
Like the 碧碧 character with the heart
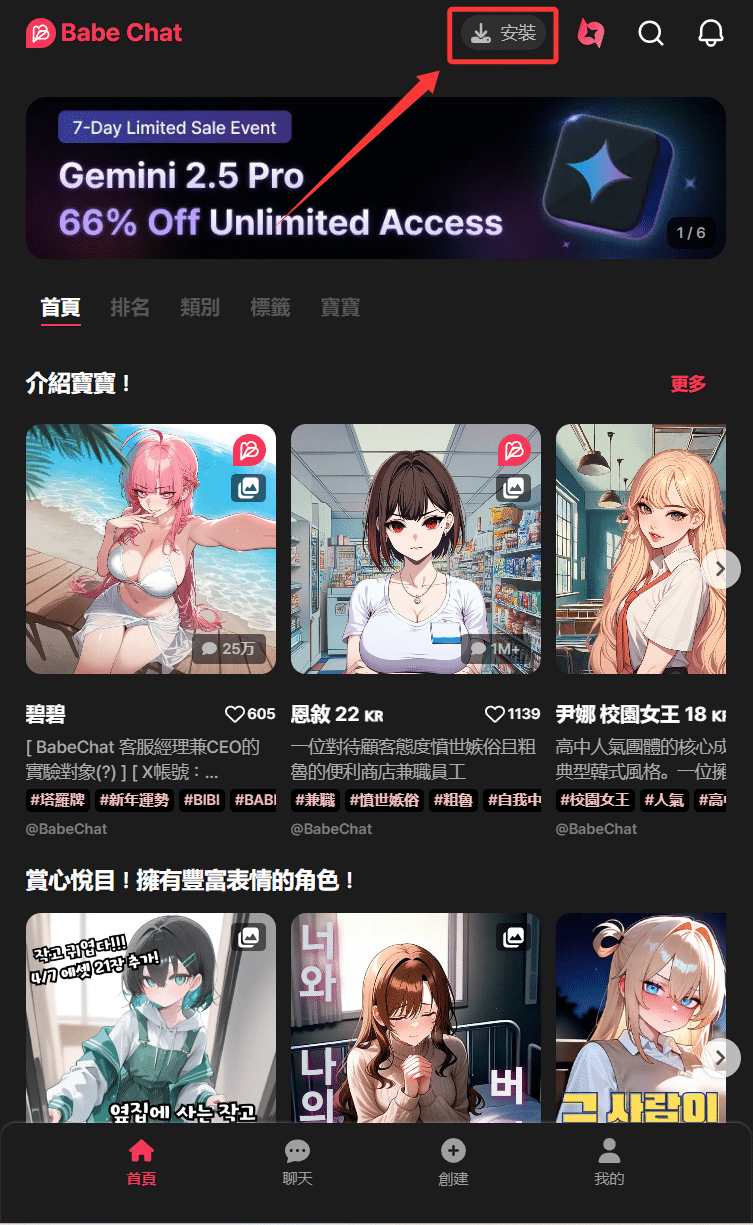pyautogui.click(x=236, y=714)
